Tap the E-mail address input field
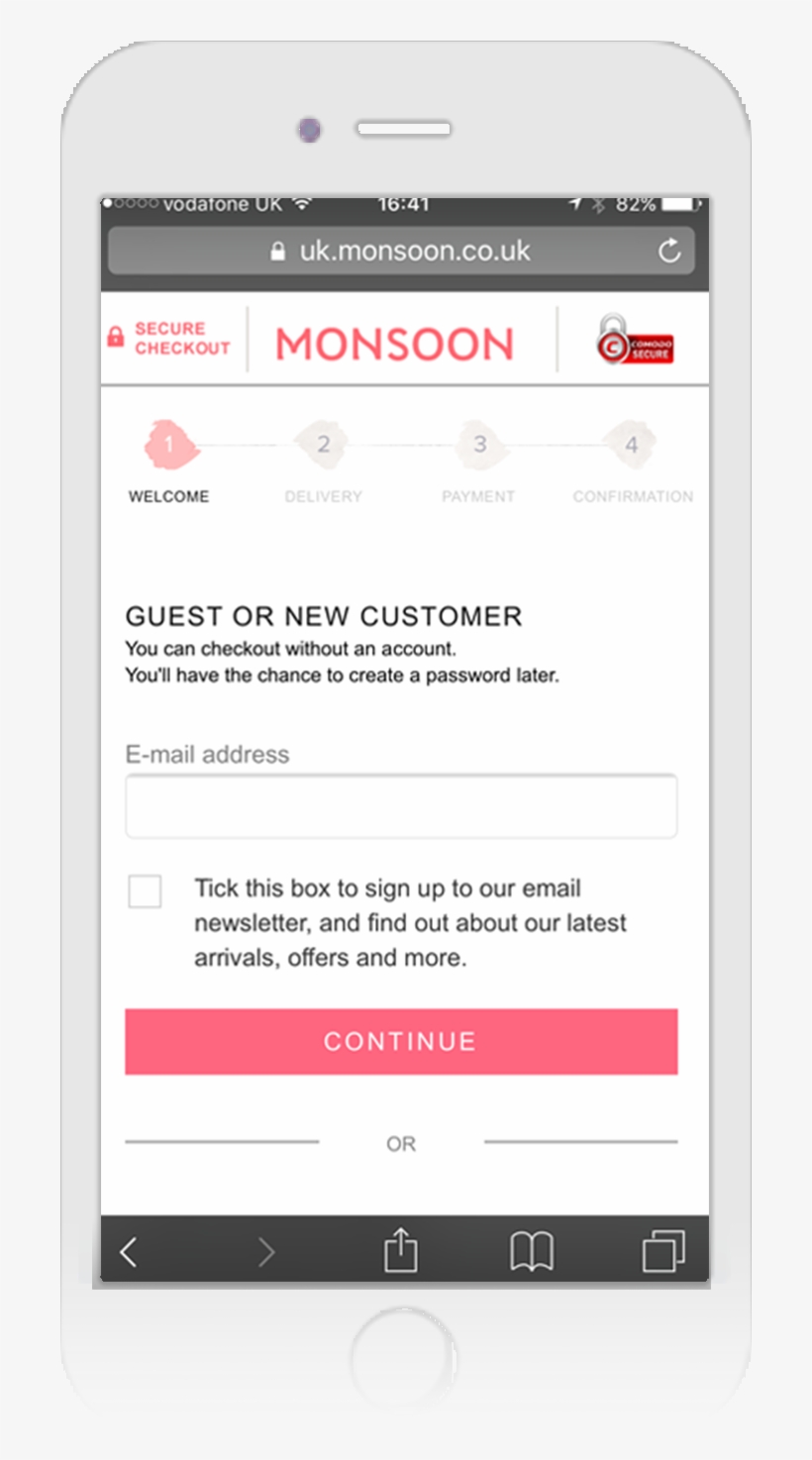812x1460 pixels. (400, 804)
